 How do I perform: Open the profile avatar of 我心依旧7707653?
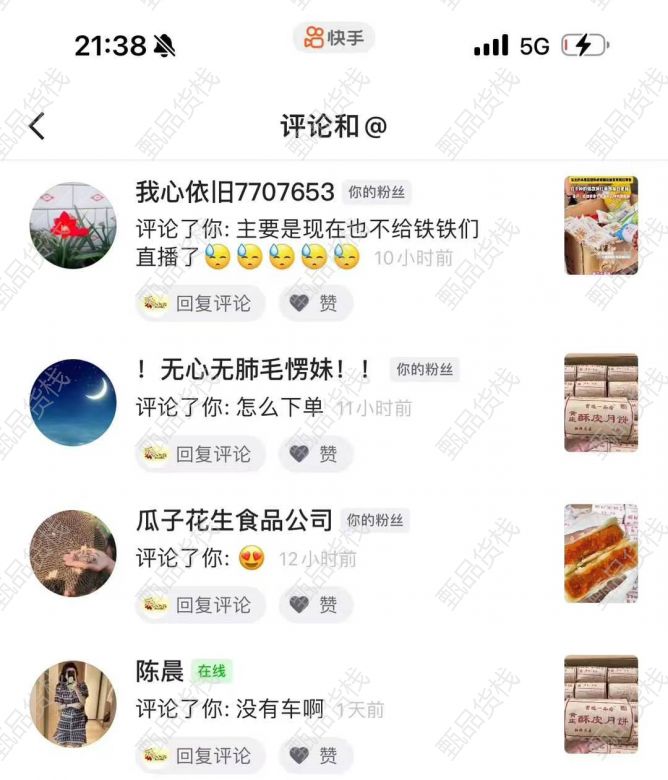pyautogui.click(x=73, y=225)
